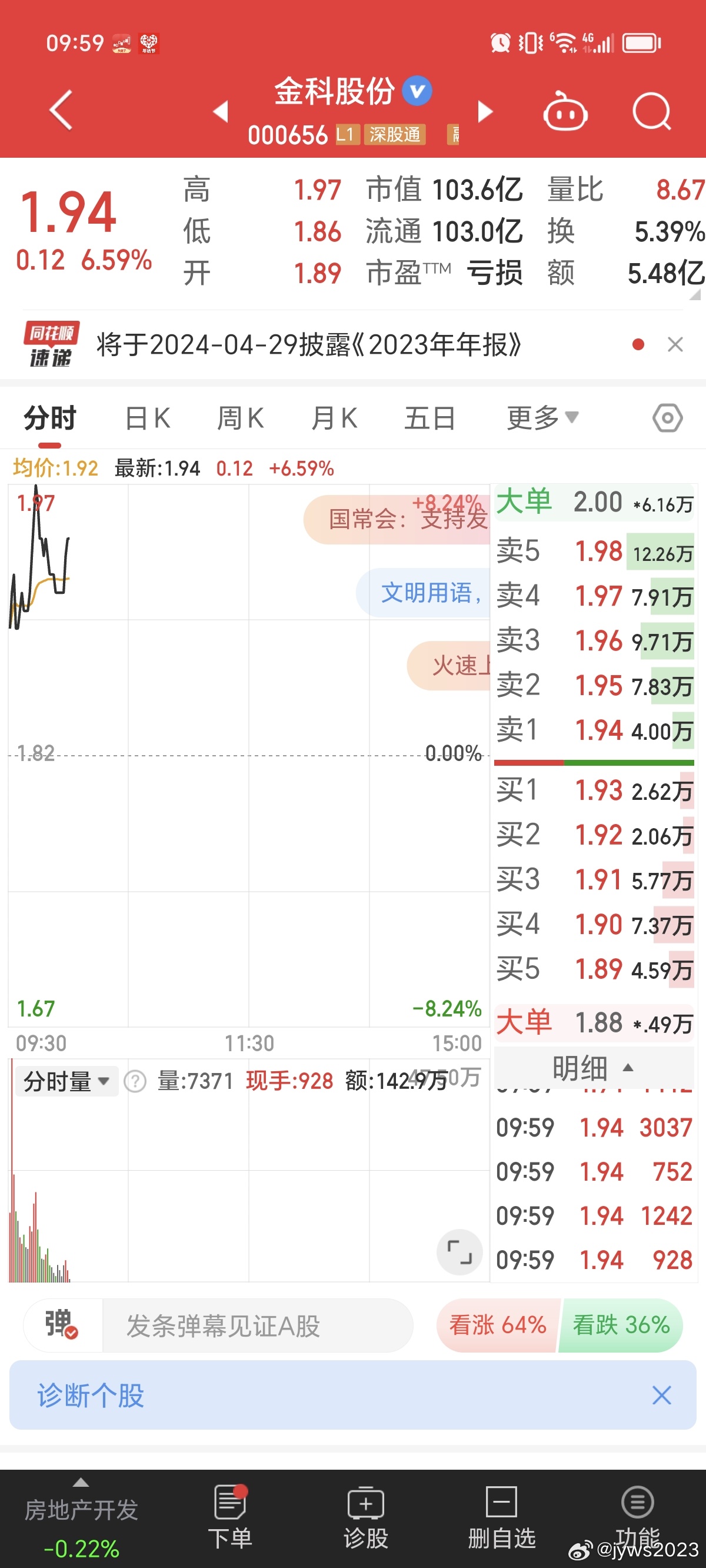Go back using the top-left arrow

point(61,109)
